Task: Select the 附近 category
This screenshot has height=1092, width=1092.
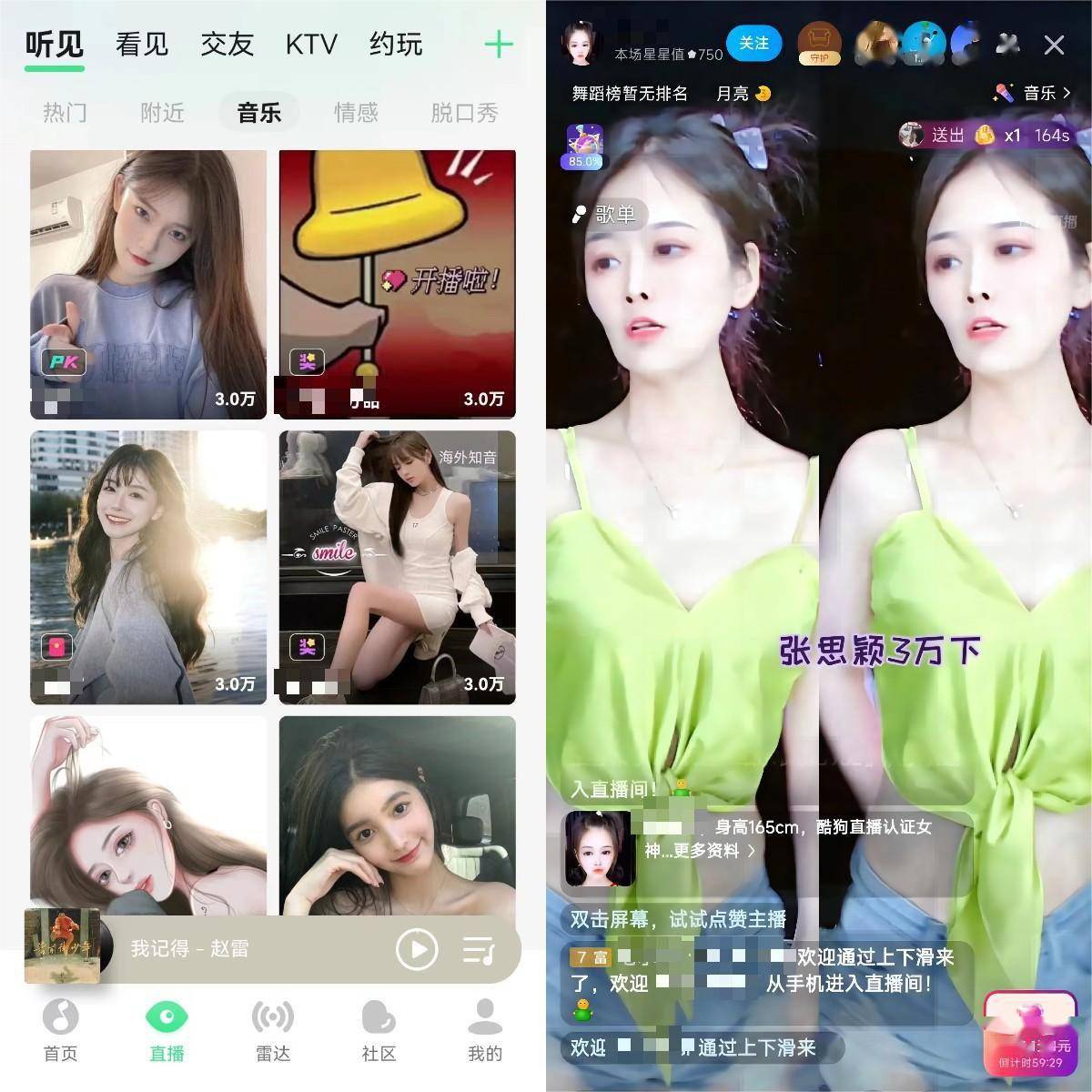Action: tap(162, 113)
